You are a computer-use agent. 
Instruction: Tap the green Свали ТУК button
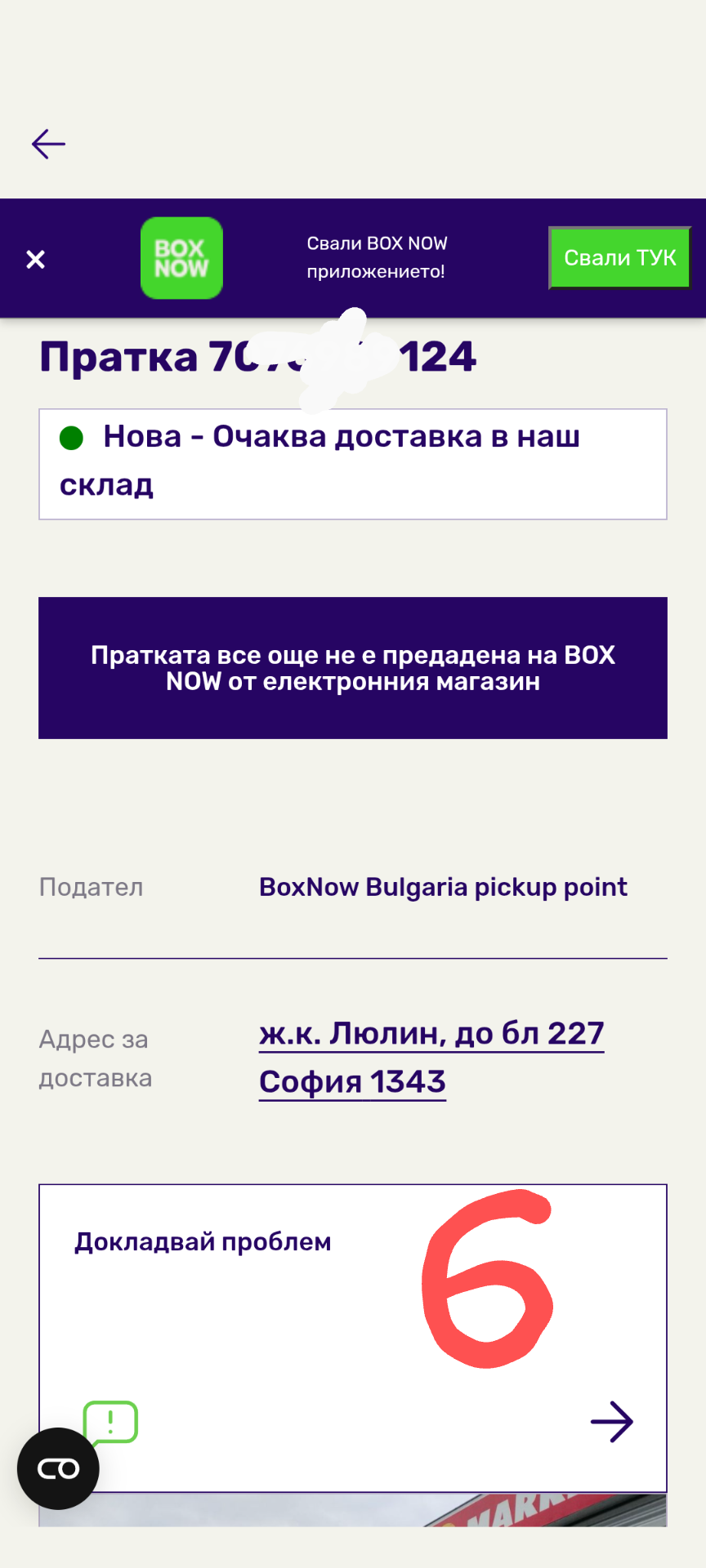(x=619, y=258)
